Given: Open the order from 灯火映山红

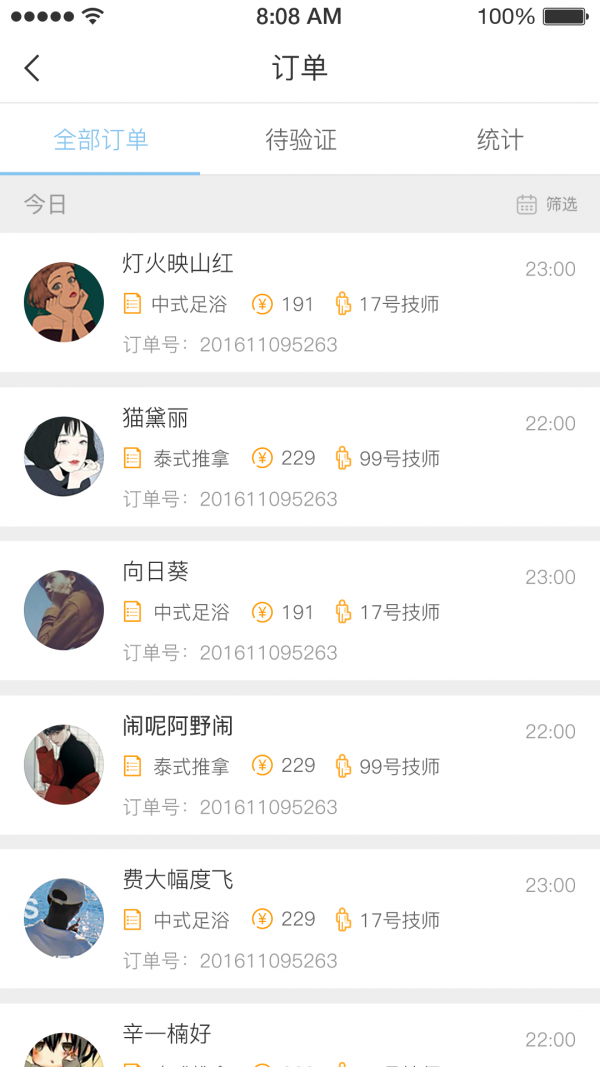Looking at the screenshot, I should (x=300, y=302).
